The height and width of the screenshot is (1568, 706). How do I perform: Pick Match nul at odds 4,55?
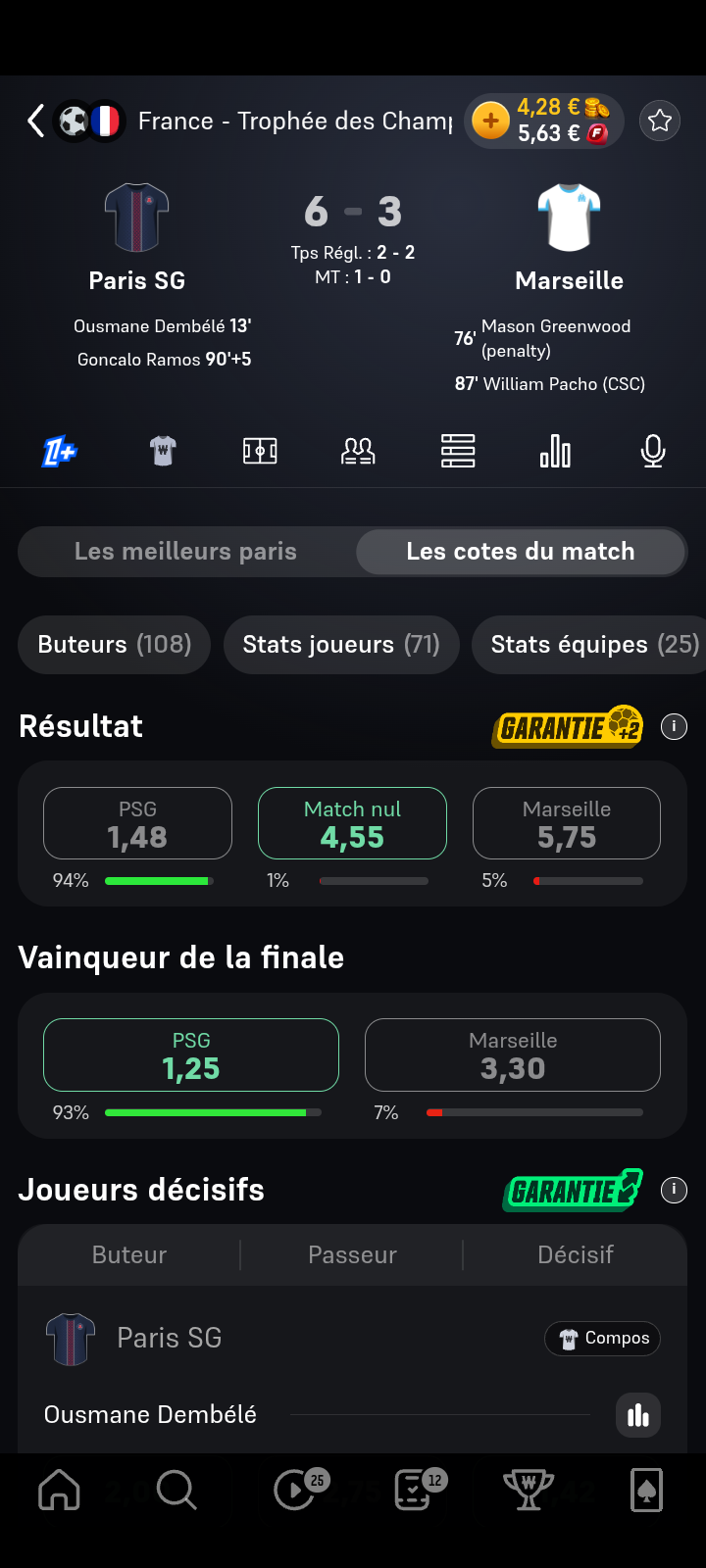352,823
